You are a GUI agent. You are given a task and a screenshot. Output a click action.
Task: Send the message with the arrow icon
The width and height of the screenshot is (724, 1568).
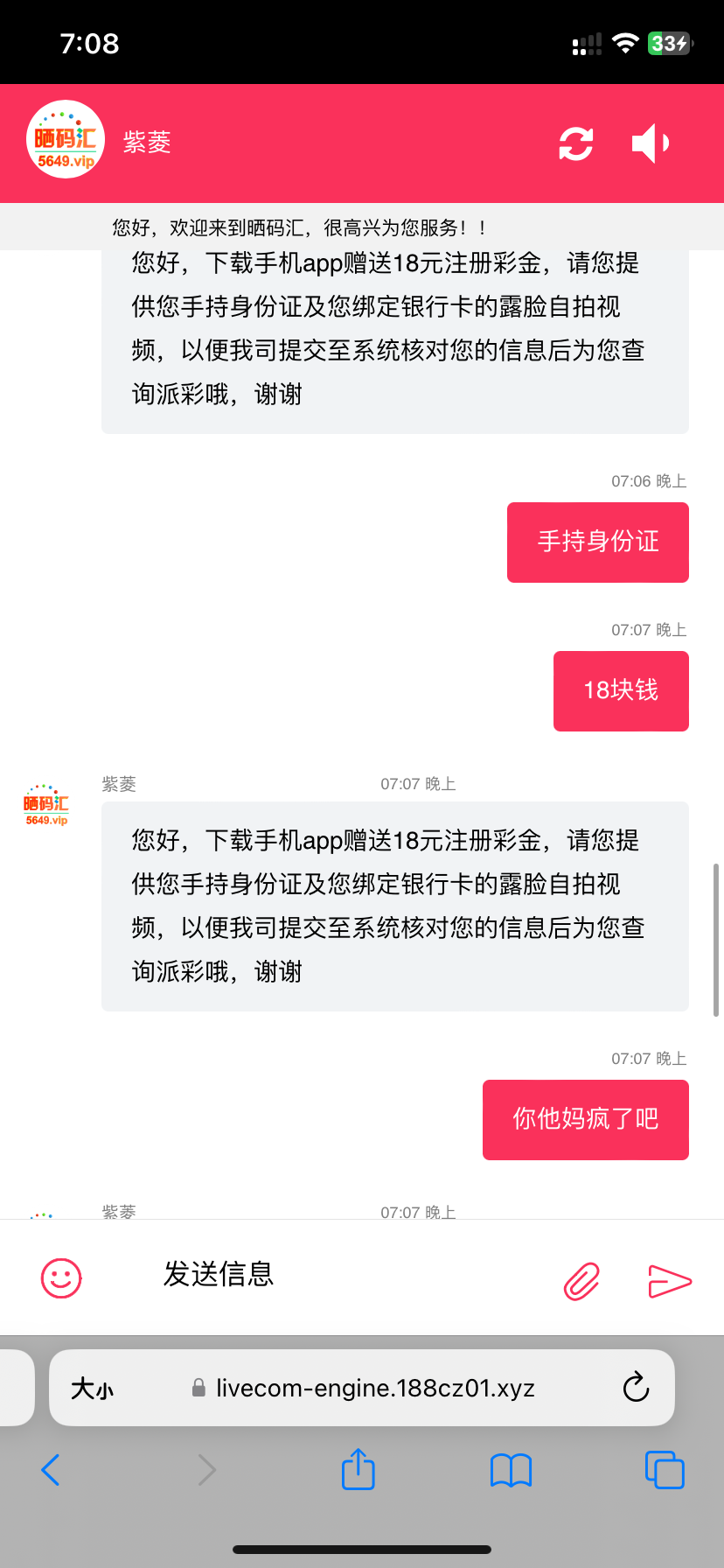[x=670, y=1282]
